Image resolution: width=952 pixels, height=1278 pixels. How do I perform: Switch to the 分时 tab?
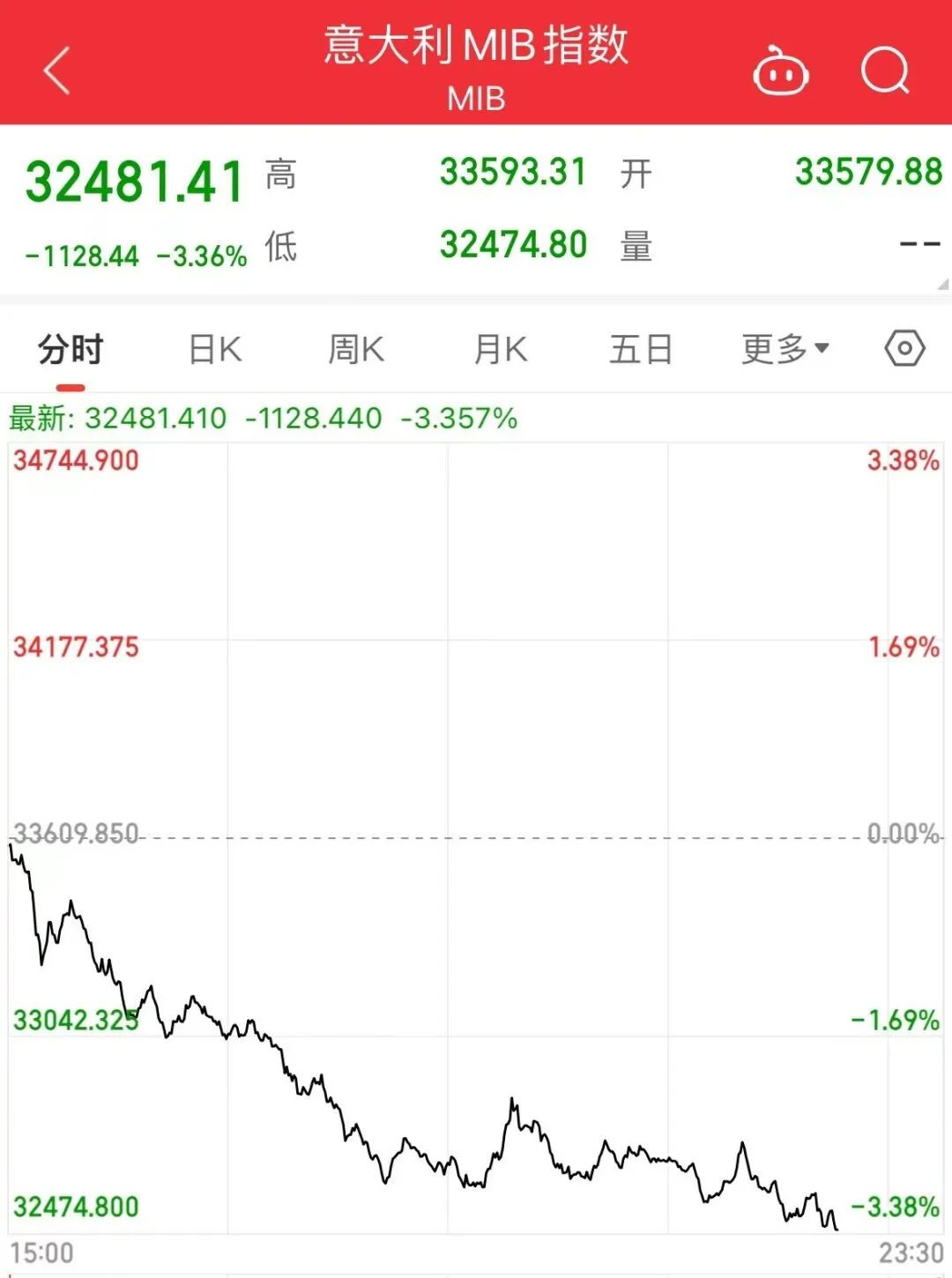[71, 350]
